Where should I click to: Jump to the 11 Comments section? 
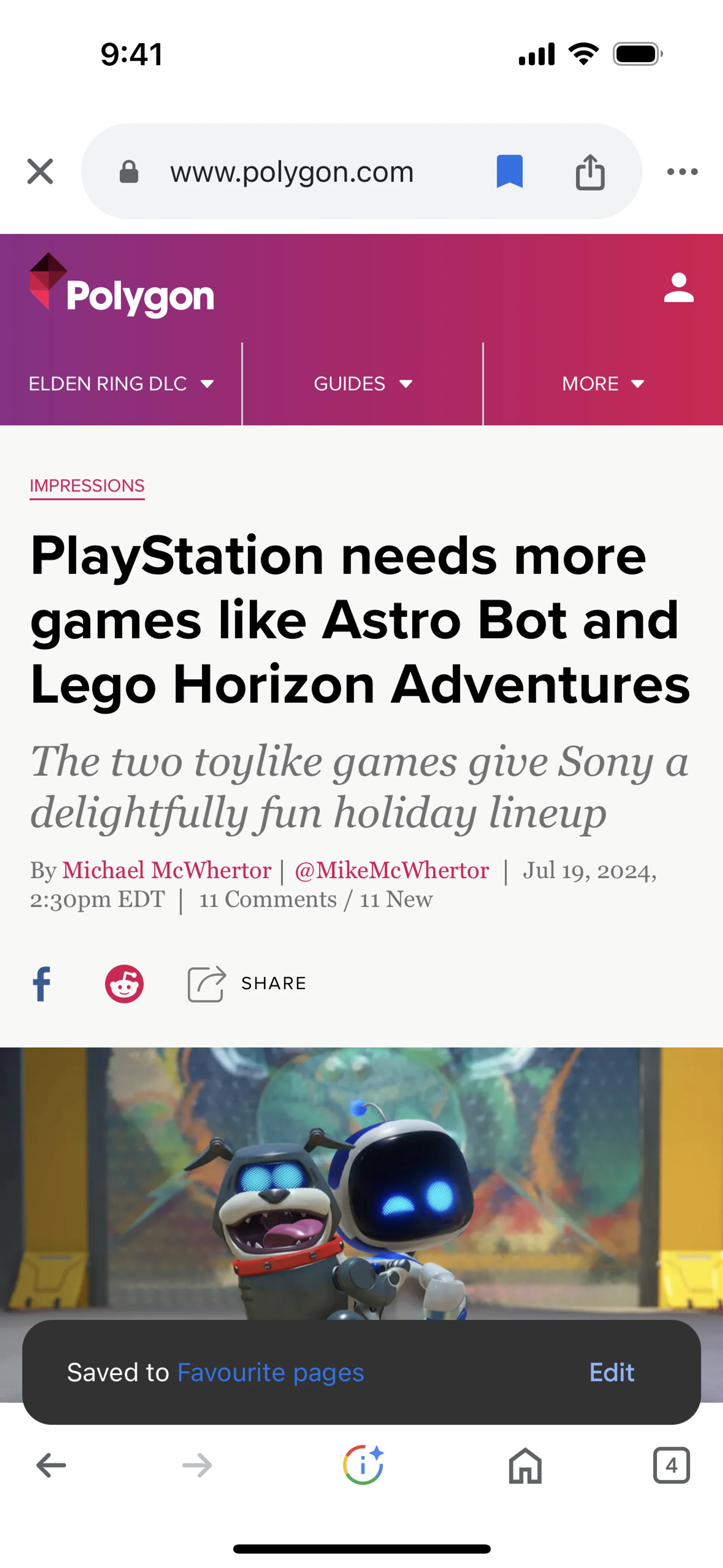pos(268,900)
